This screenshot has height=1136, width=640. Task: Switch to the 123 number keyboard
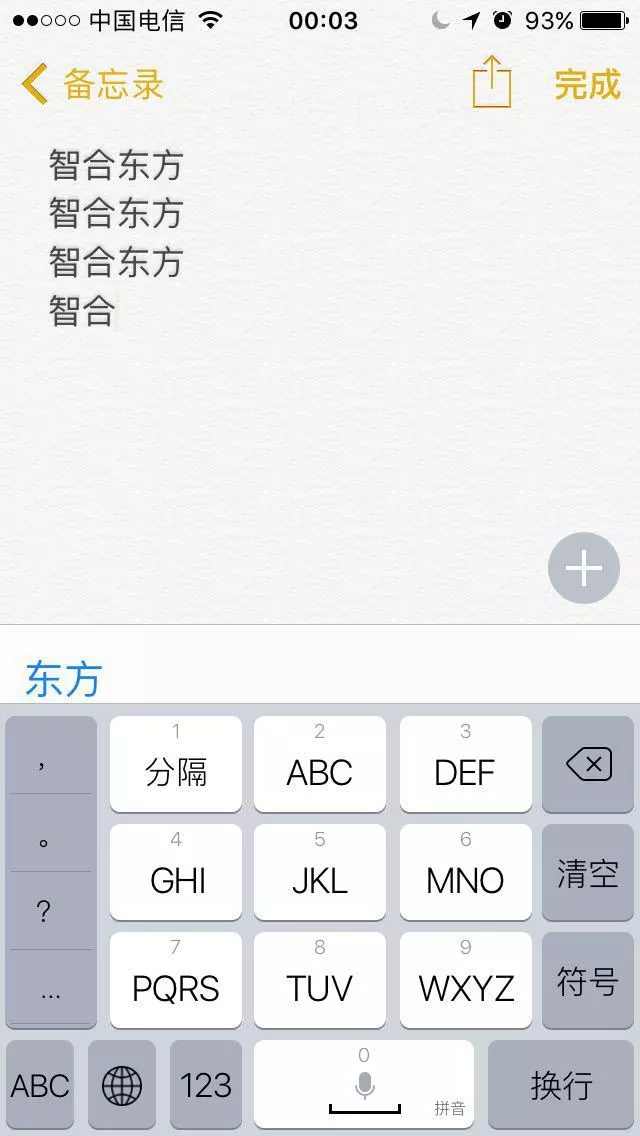[206, 1085]
